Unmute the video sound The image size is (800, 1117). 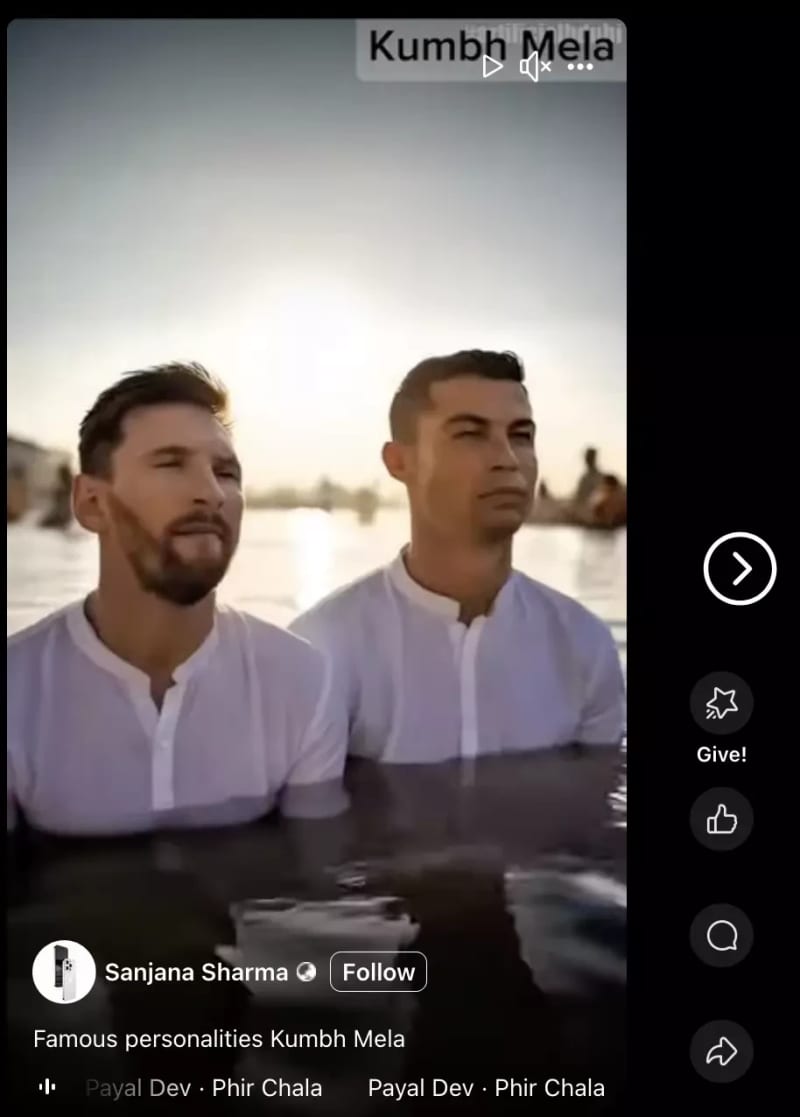tap(535, 67)
